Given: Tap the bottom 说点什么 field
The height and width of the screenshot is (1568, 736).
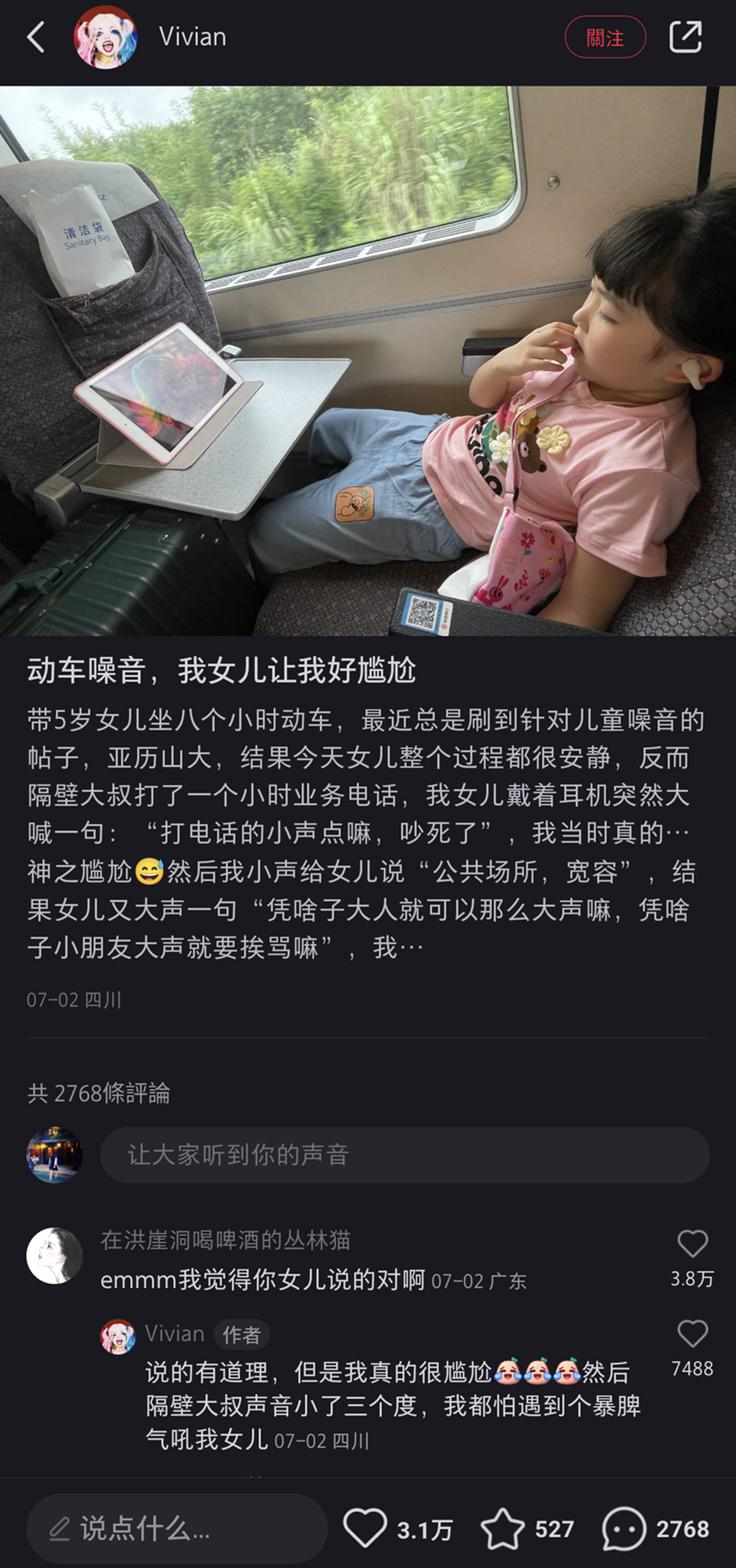Looking at the screenshot, I should (177, 1528).
